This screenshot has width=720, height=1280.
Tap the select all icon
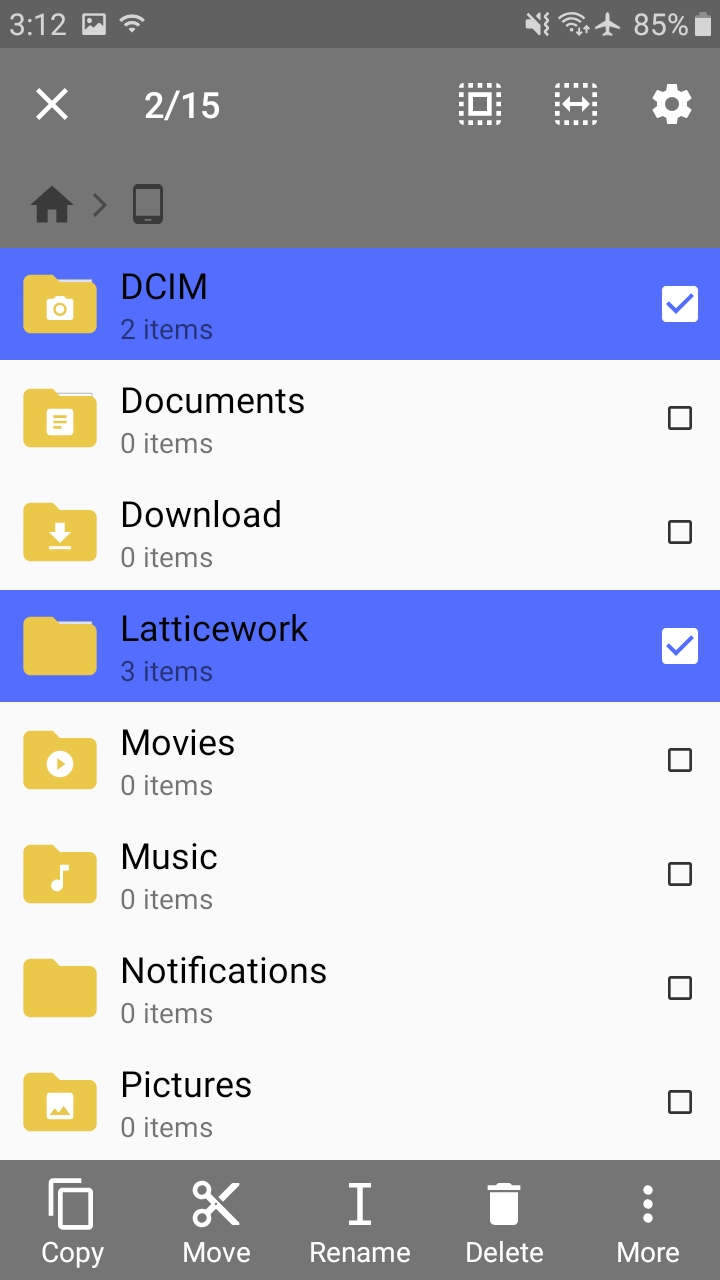480,104
